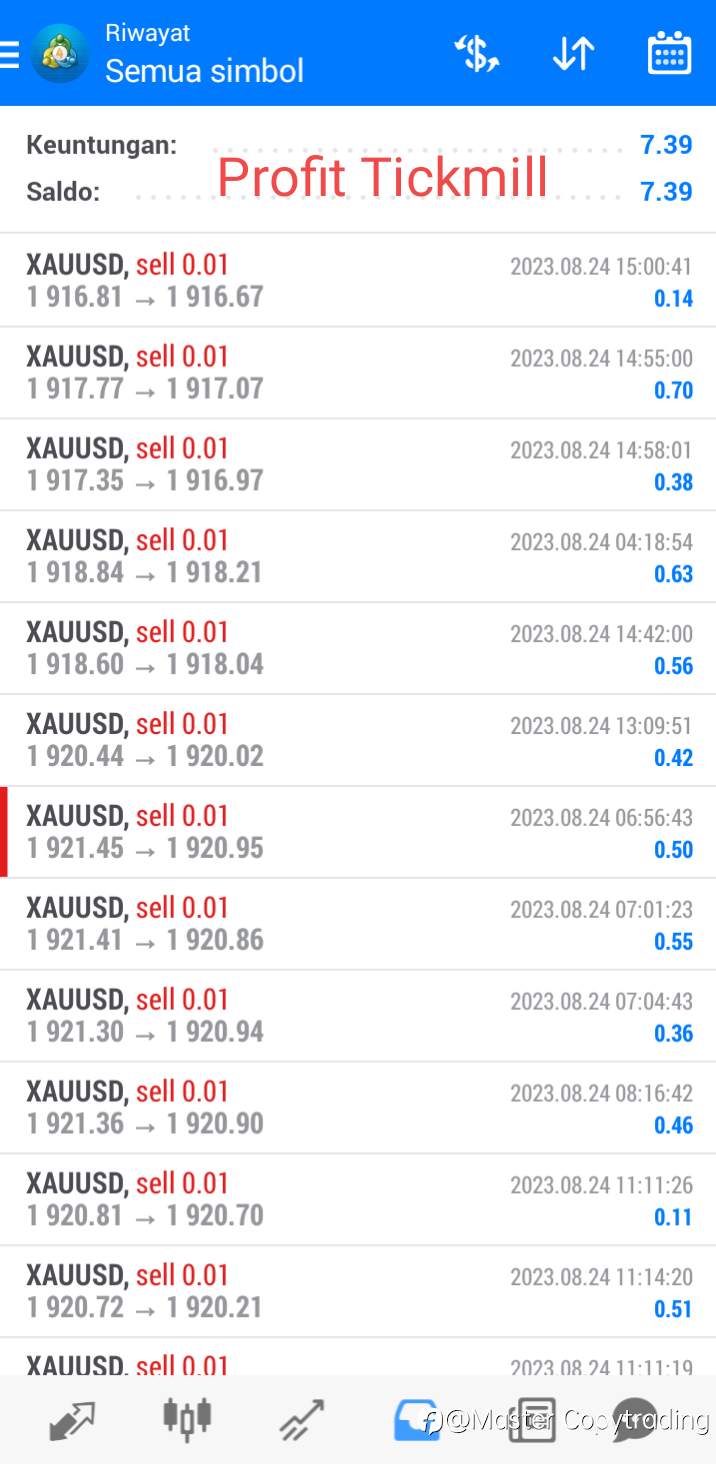
Task: Open the symbol filter dollar icon
Action: (x=477, y=53)
